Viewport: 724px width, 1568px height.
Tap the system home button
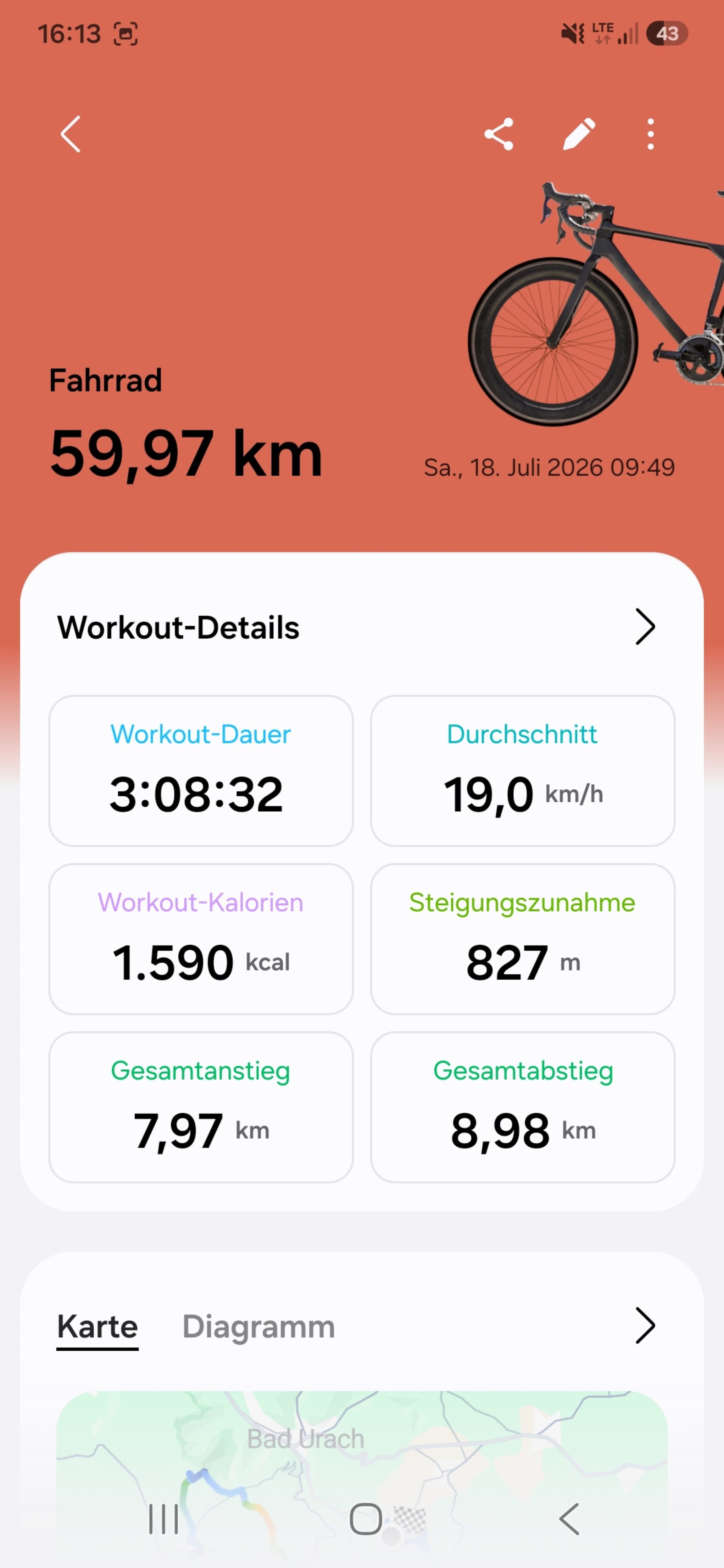click(x=366, y=1519)
